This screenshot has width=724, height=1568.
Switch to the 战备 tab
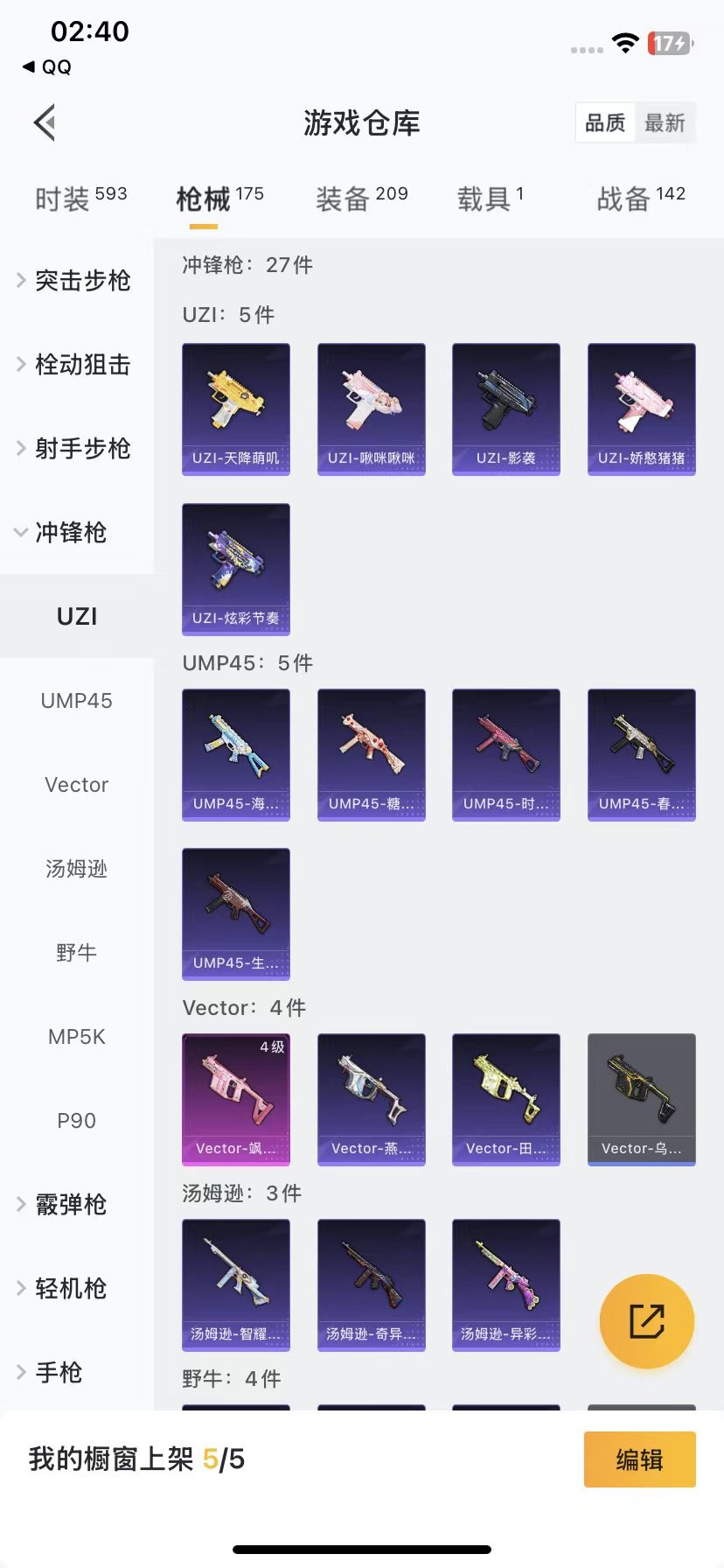pos(640,199)
